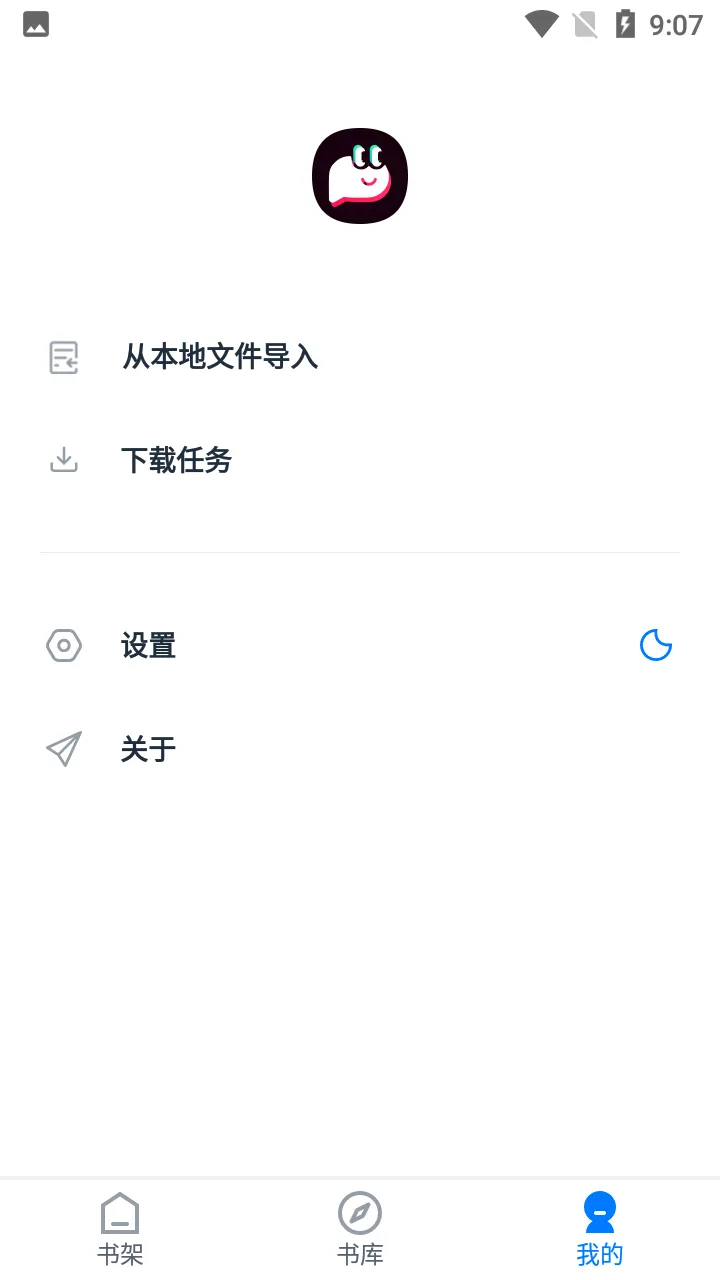720x1280 pixels.
Task: Tap the screenshot icon in status bar
Action: pos(36,24)
